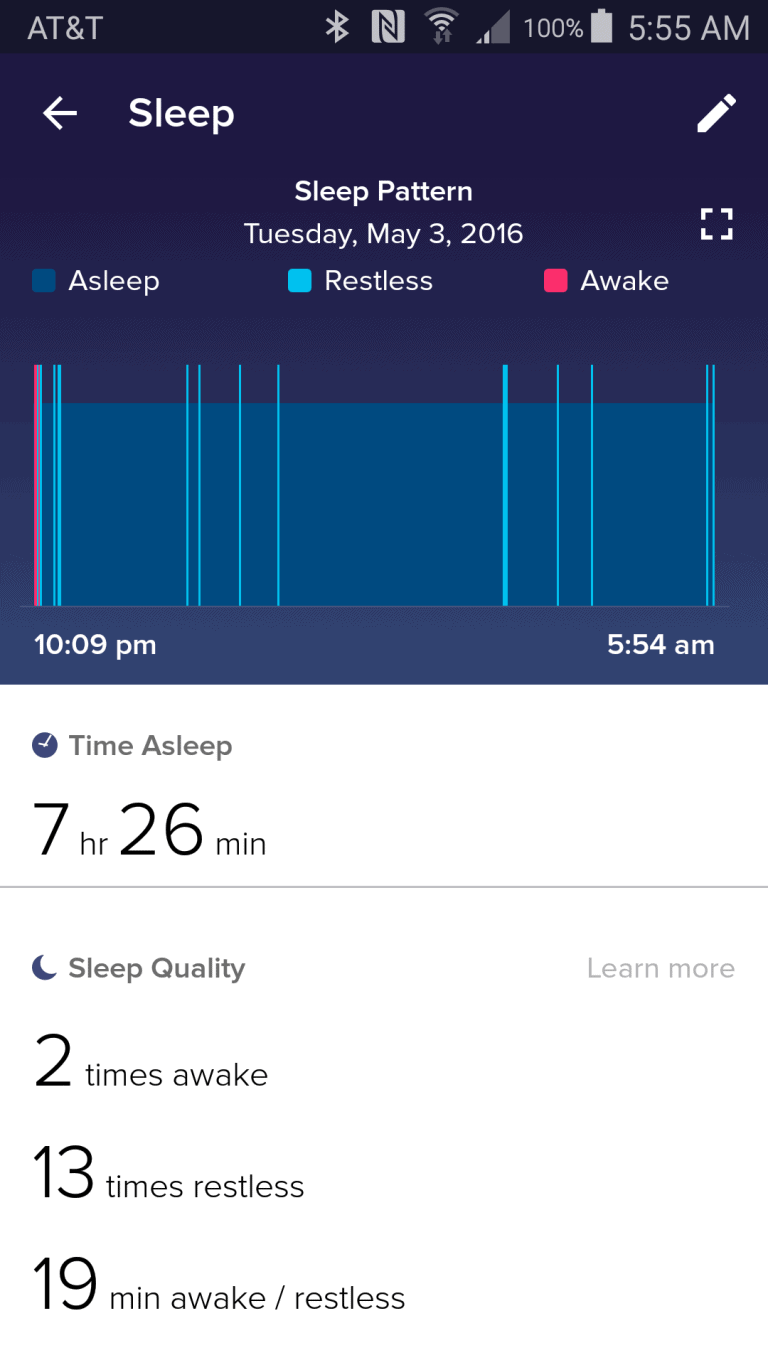Edit the sleep log with the pencil icon

[716, 113]
